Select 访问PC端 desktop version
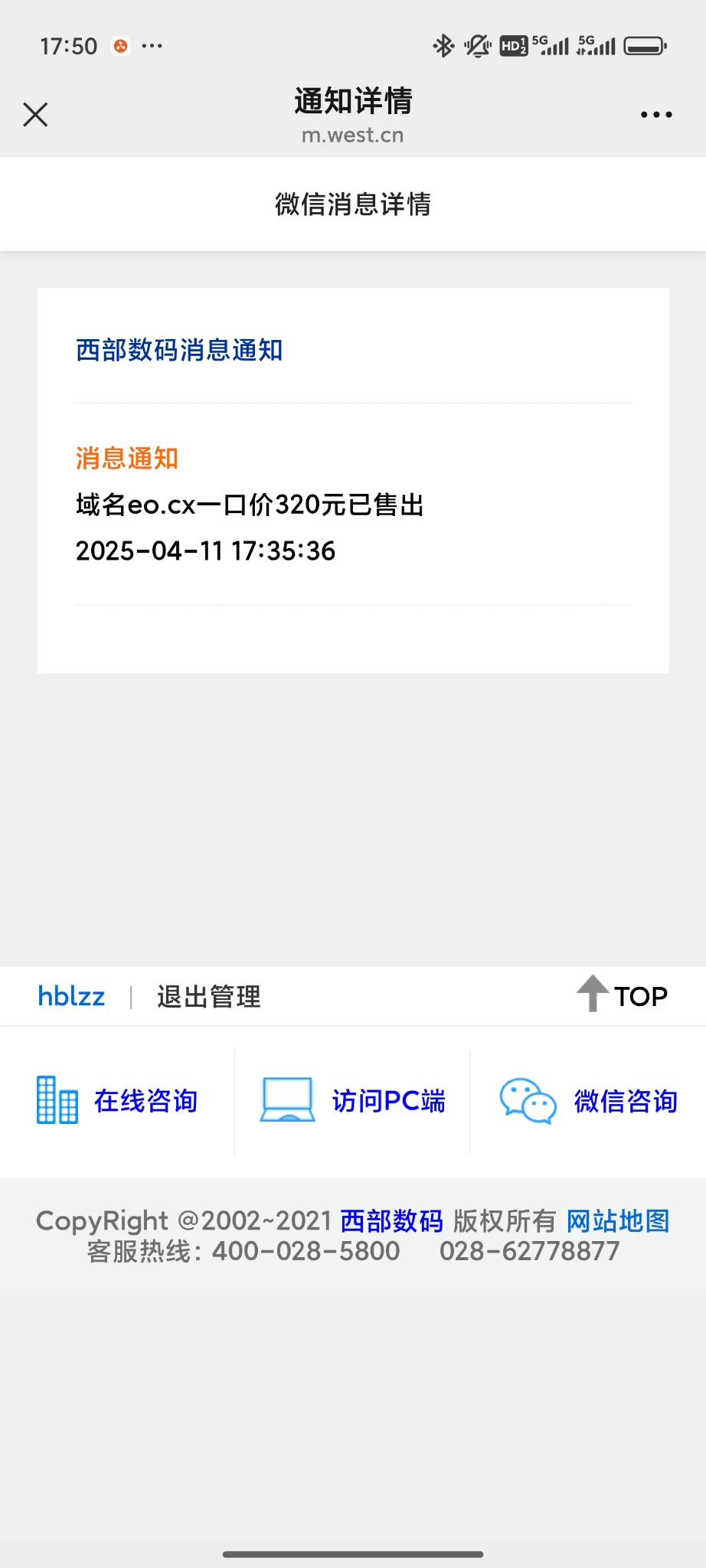706x1568 pixels. tap(352, 1101)
